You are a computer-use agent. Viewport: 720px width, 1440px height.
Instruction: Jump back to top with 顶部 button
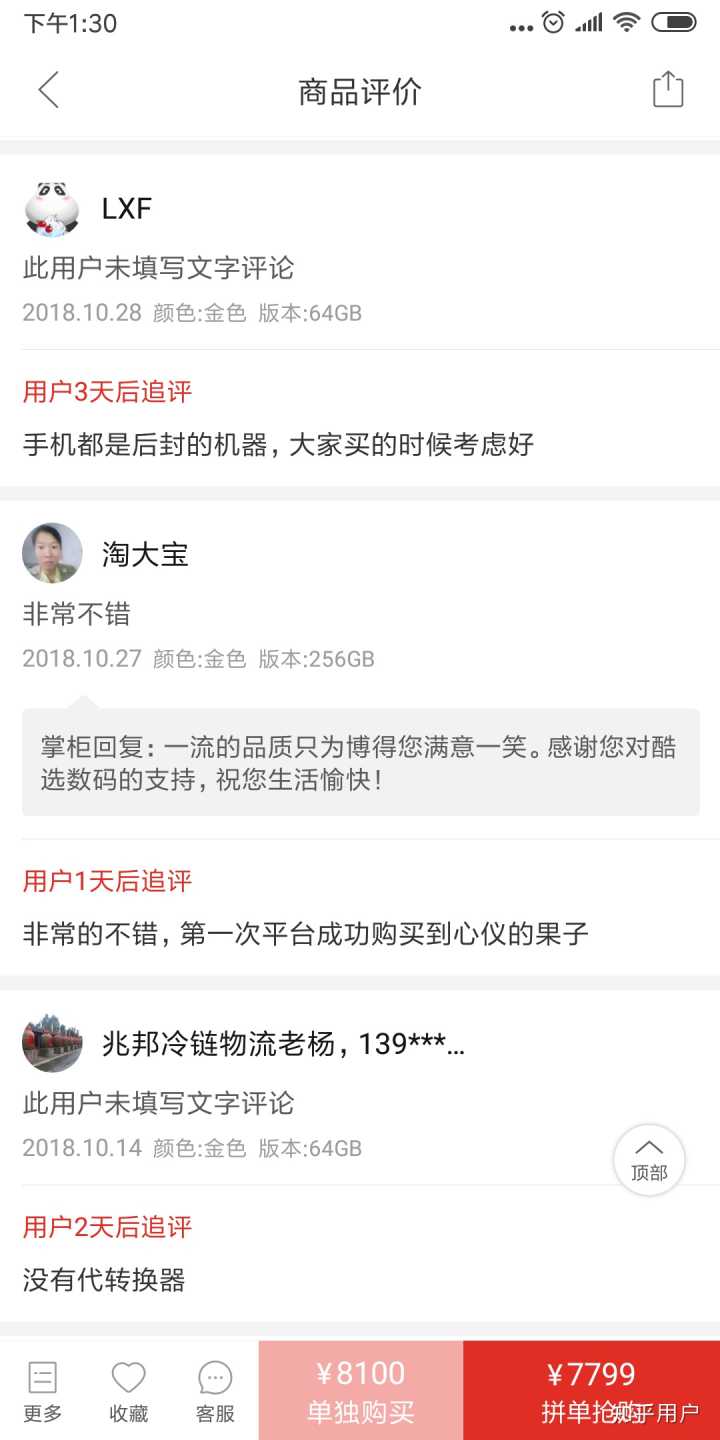[x=649, y=1160]
